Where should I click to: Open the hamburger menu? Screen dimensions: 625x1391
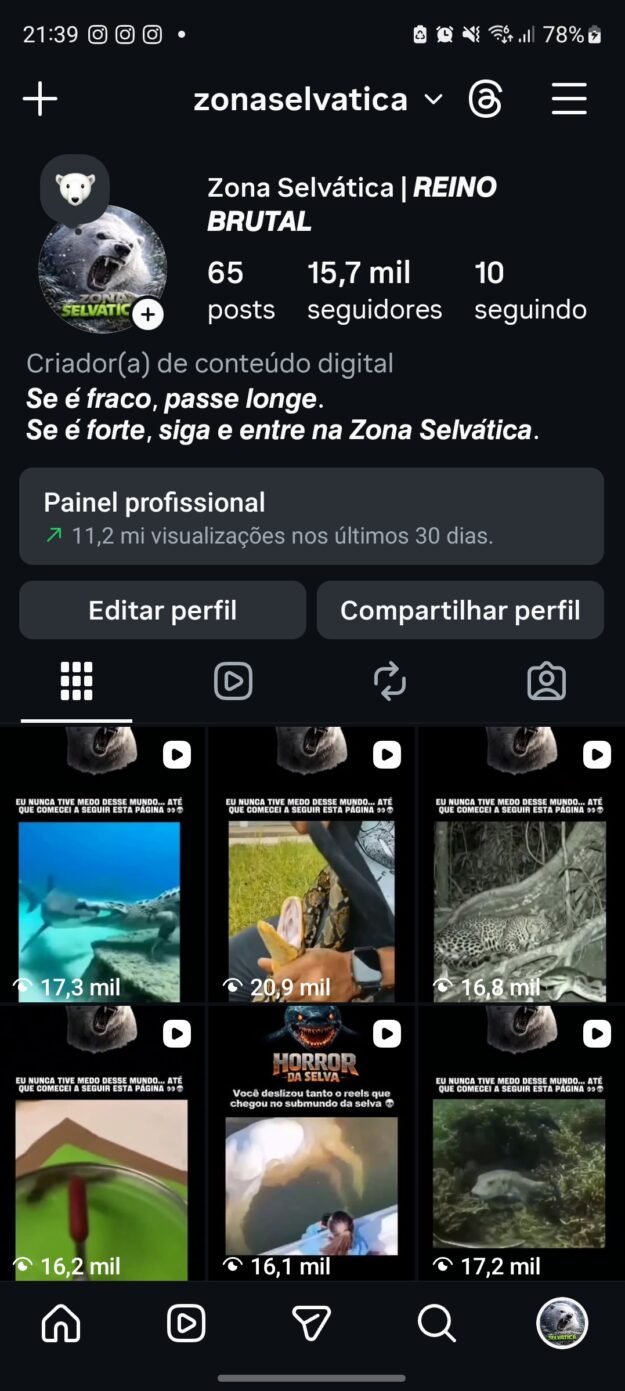click(569, 99)
